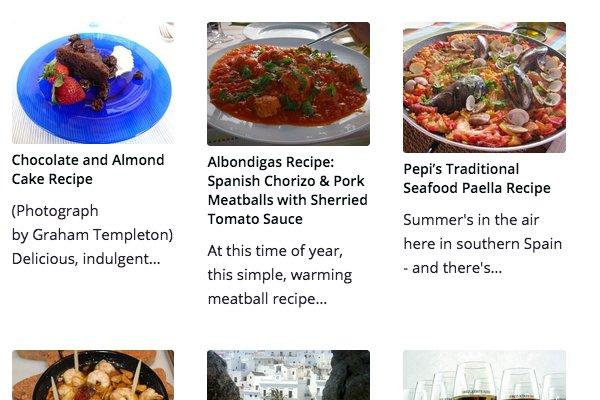
Task: Open the Chocolate and Almond Cake Recipe card
Action: 88,169
